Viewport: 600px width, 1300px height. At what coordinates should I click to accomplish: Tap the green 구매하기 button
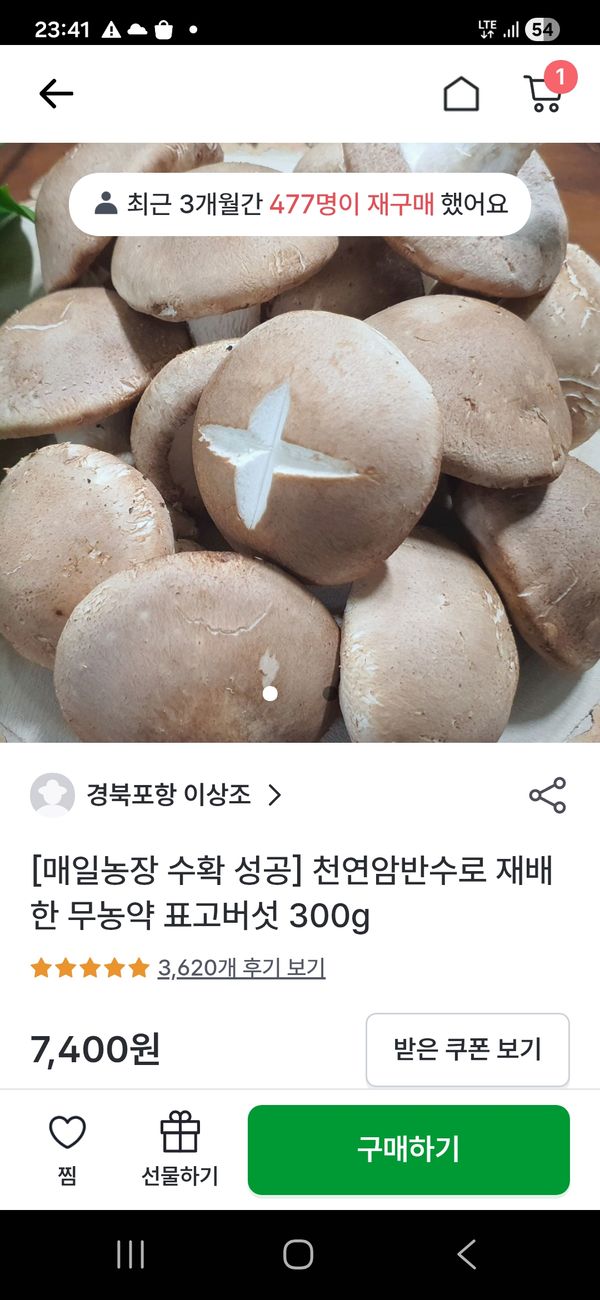[408, 1150]
